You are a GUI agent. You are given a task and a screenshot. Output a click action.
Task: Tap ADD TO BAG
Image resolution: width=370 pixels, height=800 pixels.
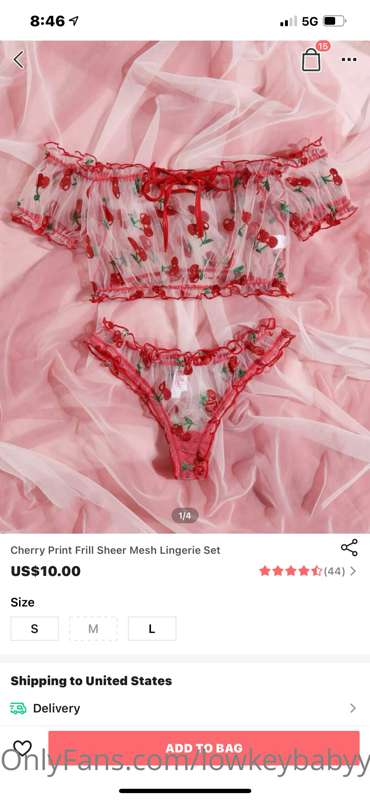tap(204, 748)
